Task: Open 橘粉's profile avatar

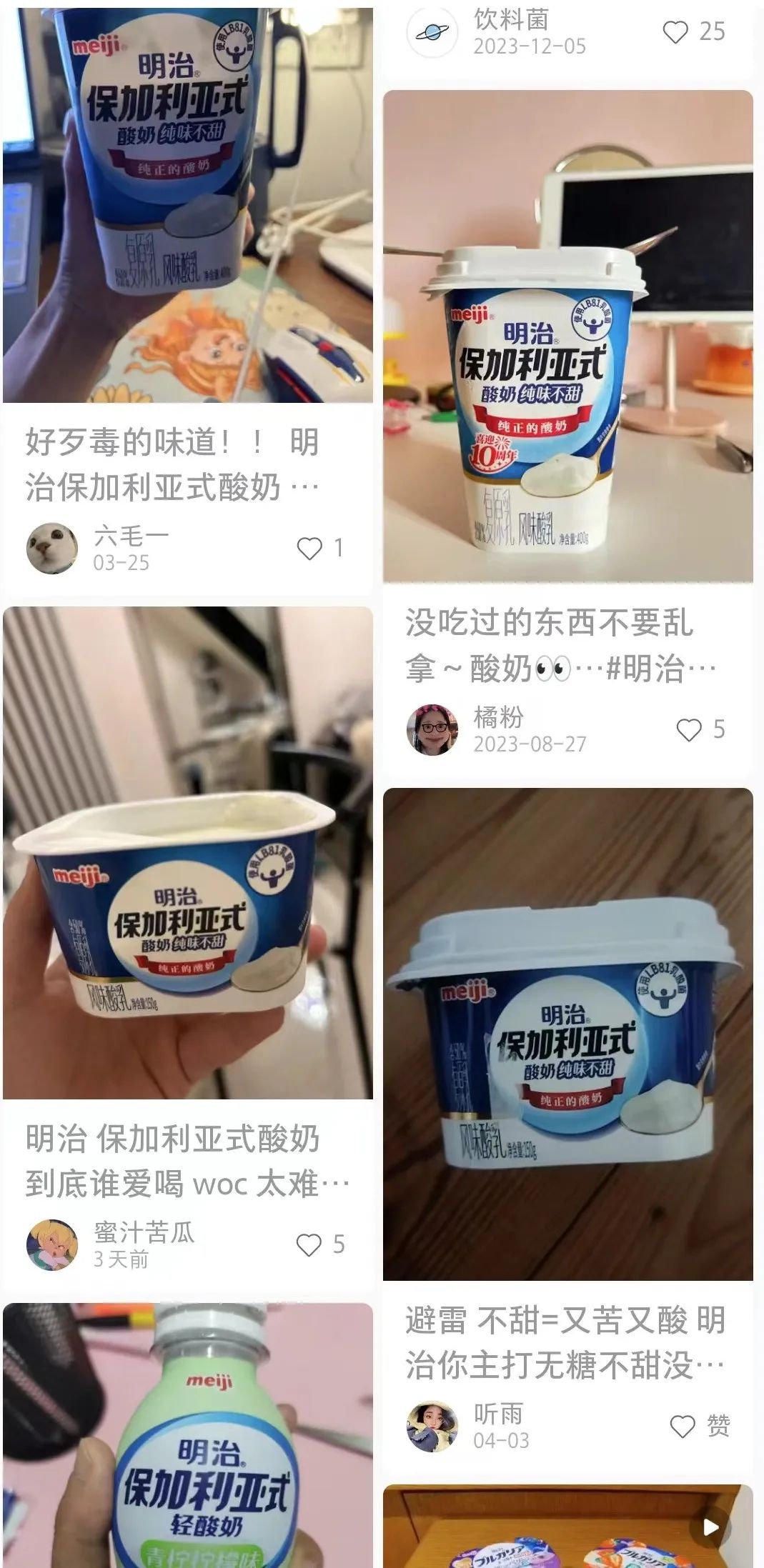Action: pyautogui.click(x=432, y=729)
